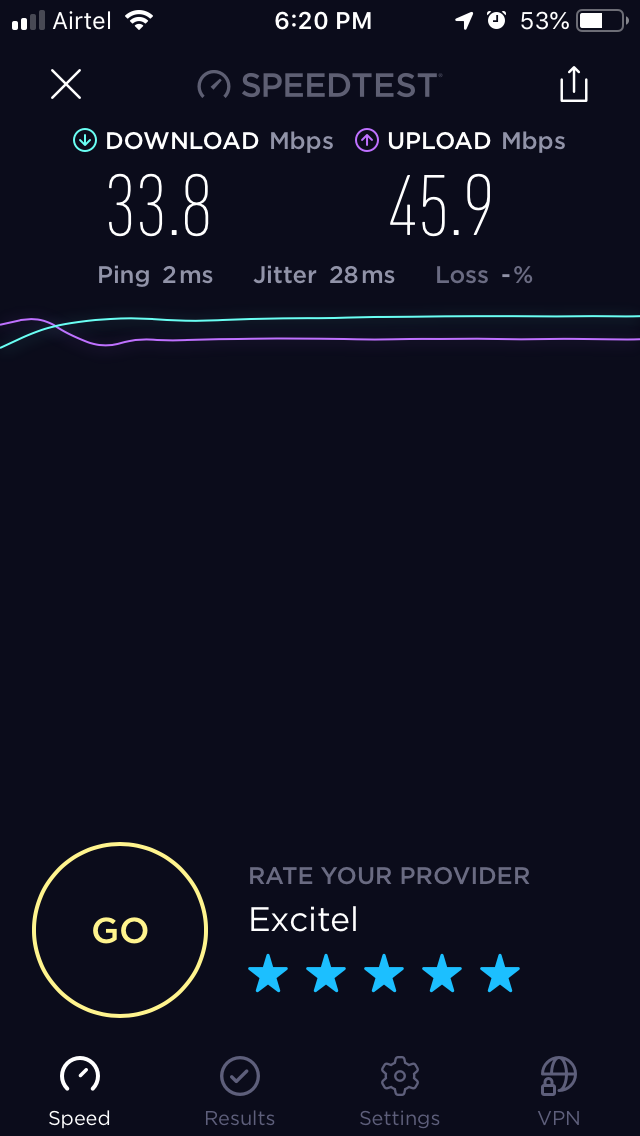Rate the provider four stars
Viewport: 640px width, 1136px height.
[442, 973]
